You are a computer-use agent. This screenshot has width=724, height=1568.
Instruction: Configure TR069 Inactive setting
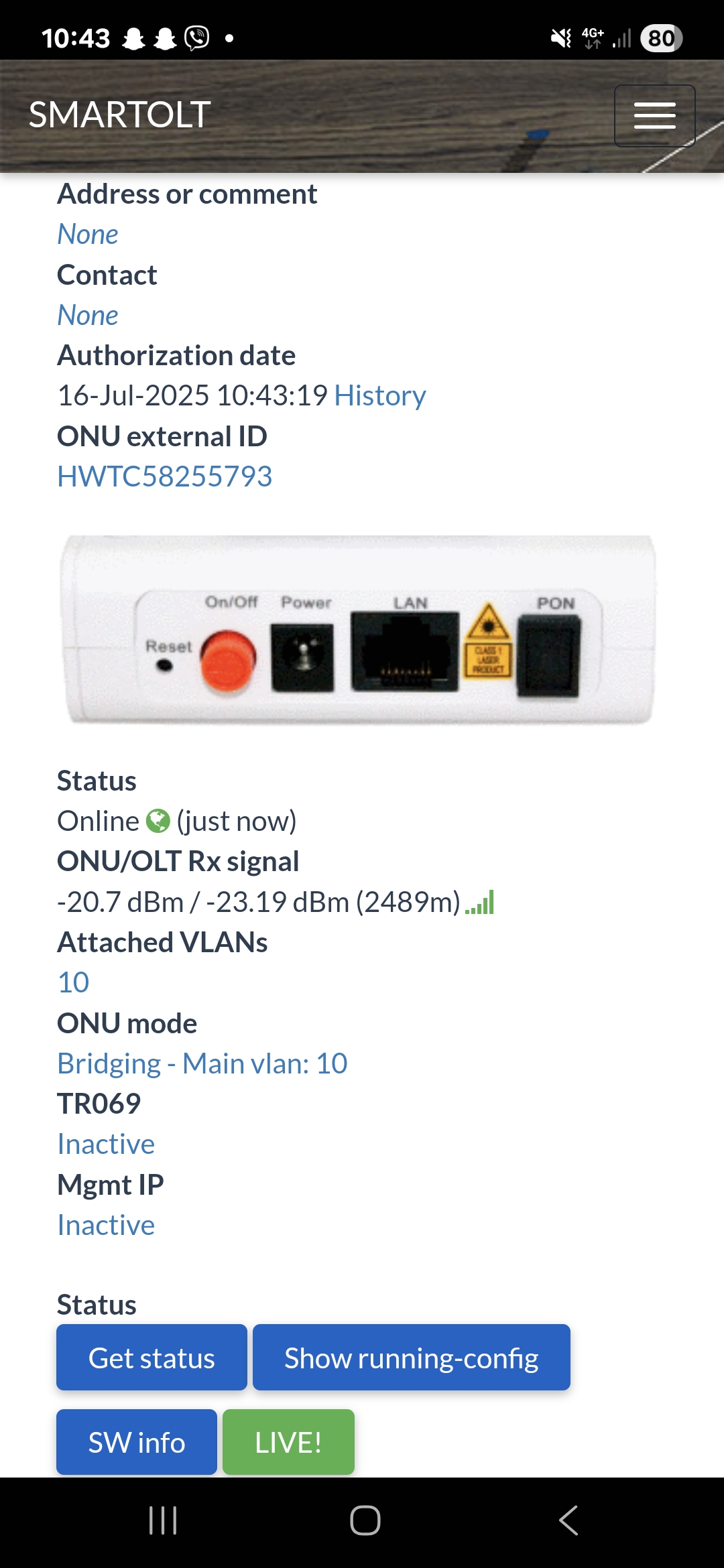point(106,1144)
